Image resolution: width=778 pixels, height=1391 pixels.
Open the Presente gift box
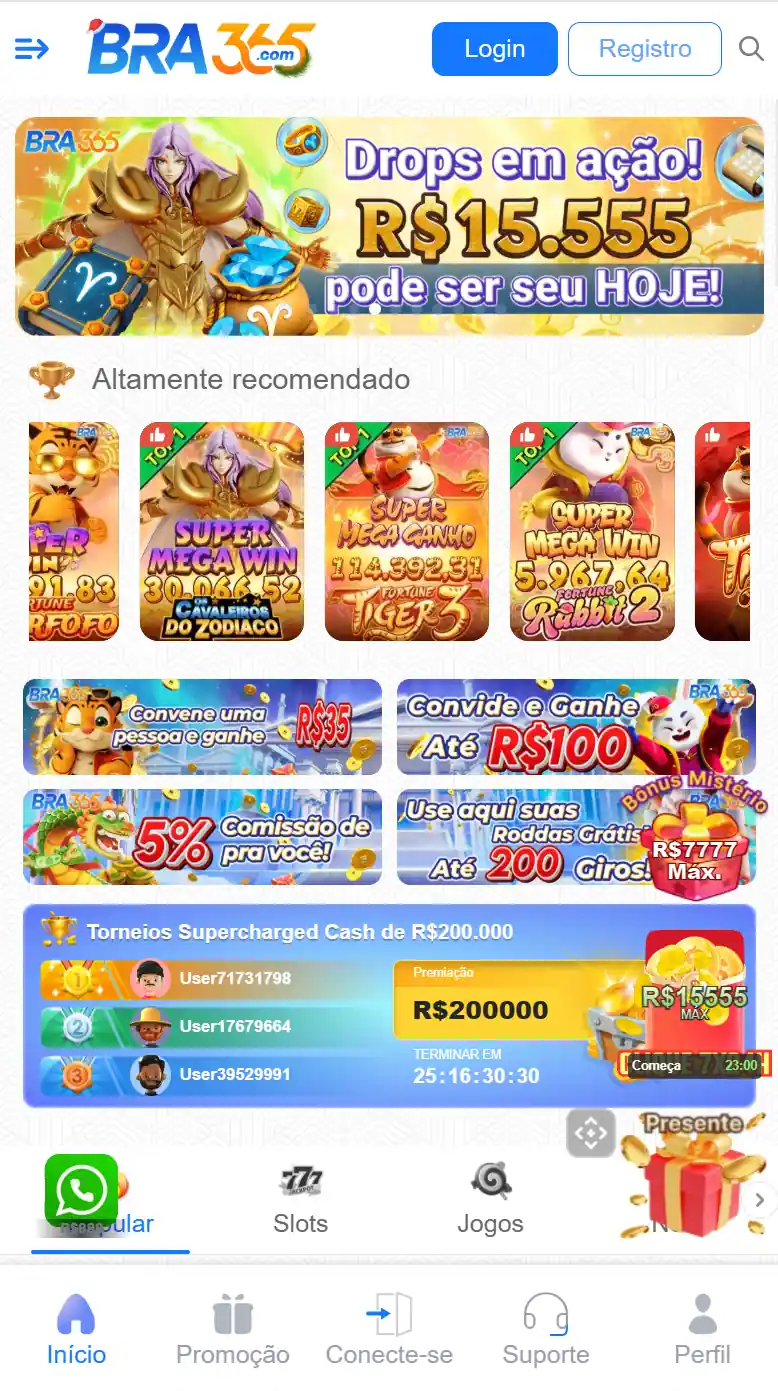692,1180
